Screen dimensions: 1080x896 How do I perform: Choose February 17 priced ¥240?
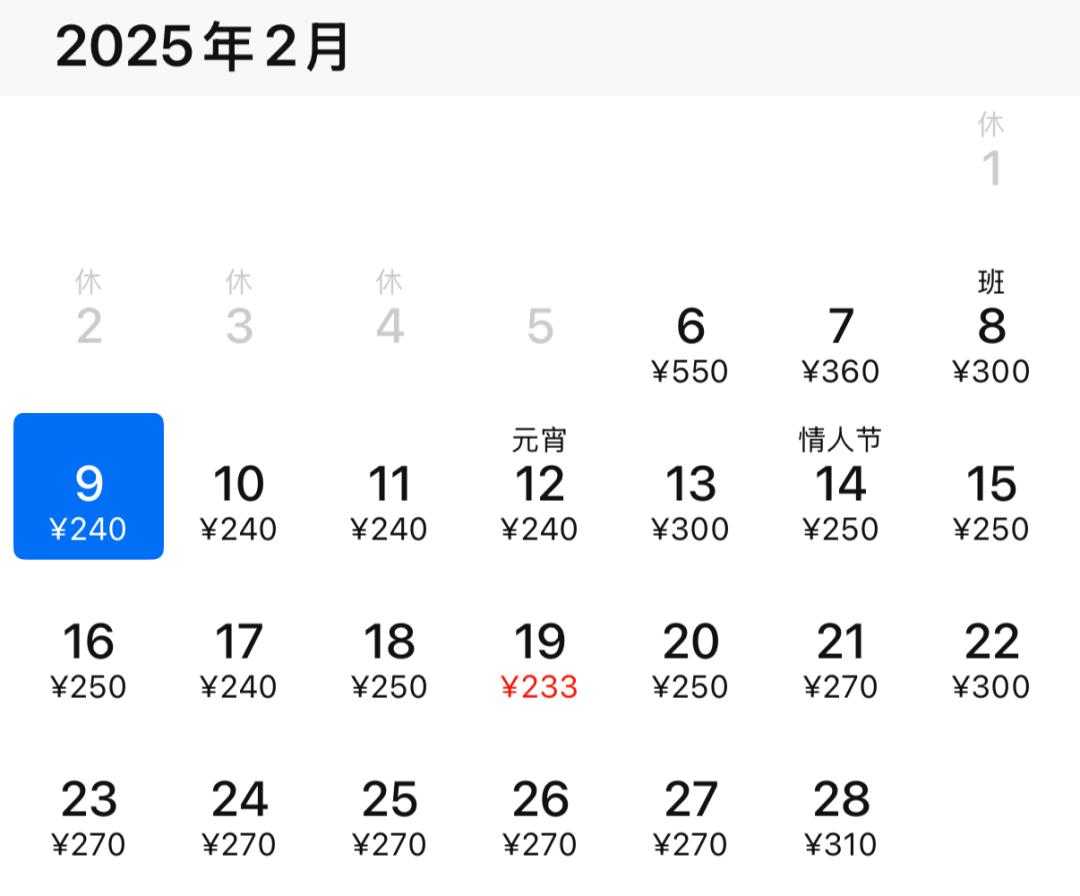coord(239,659)
